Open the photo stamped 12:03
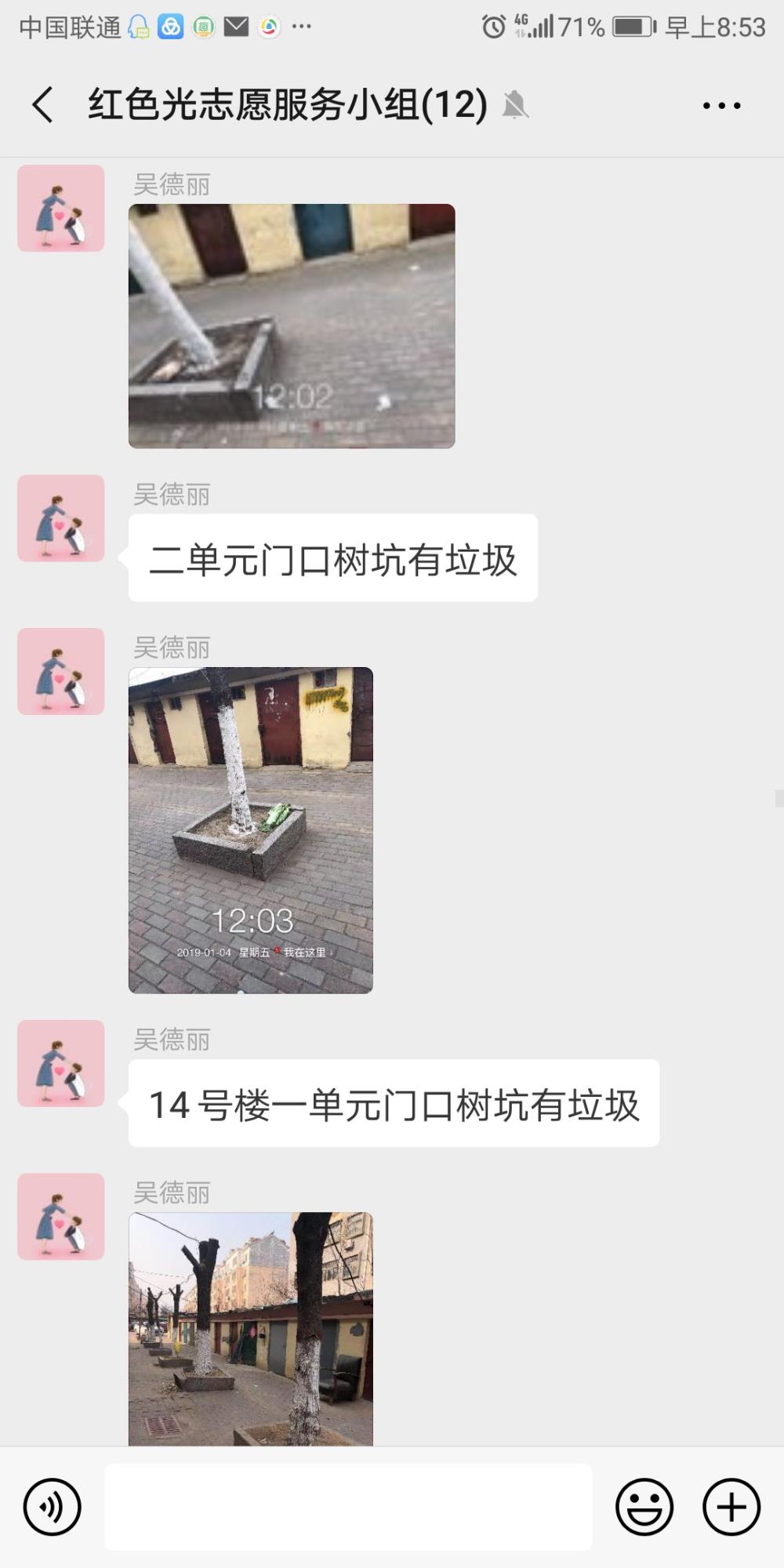Viewport: 784px width, 1568px height. tap(251, 830)
